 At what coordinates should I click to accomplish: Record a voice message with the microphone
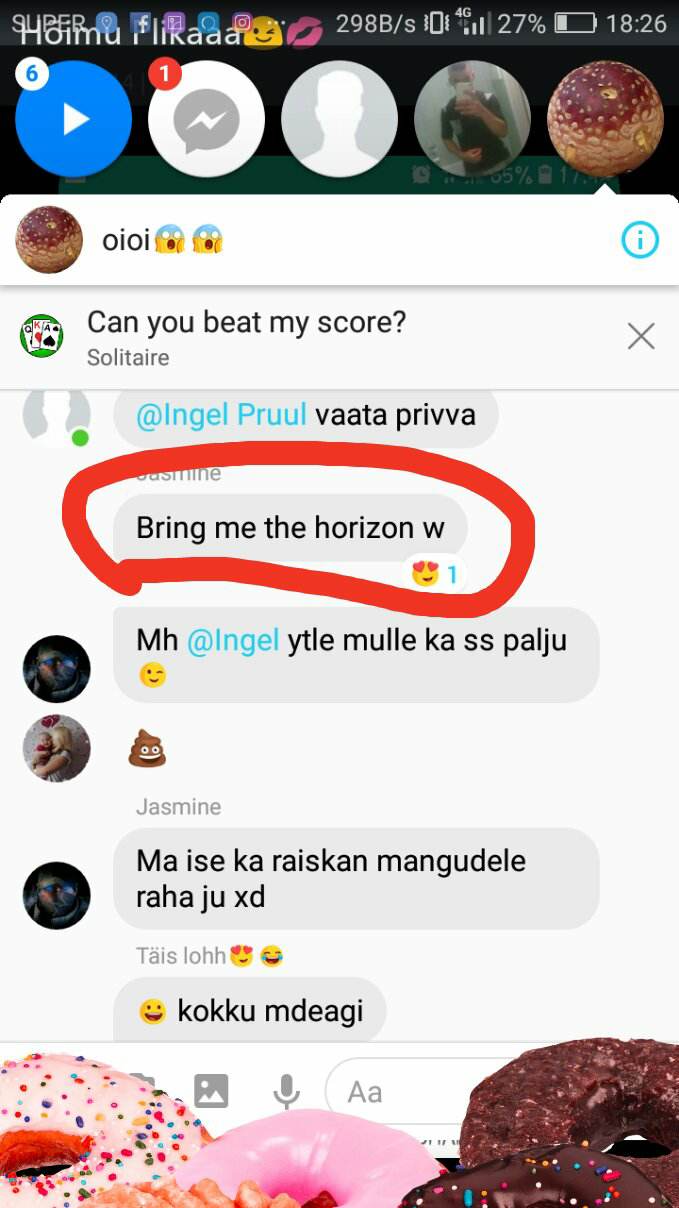pyautogui.click(x=287, y=1091)
